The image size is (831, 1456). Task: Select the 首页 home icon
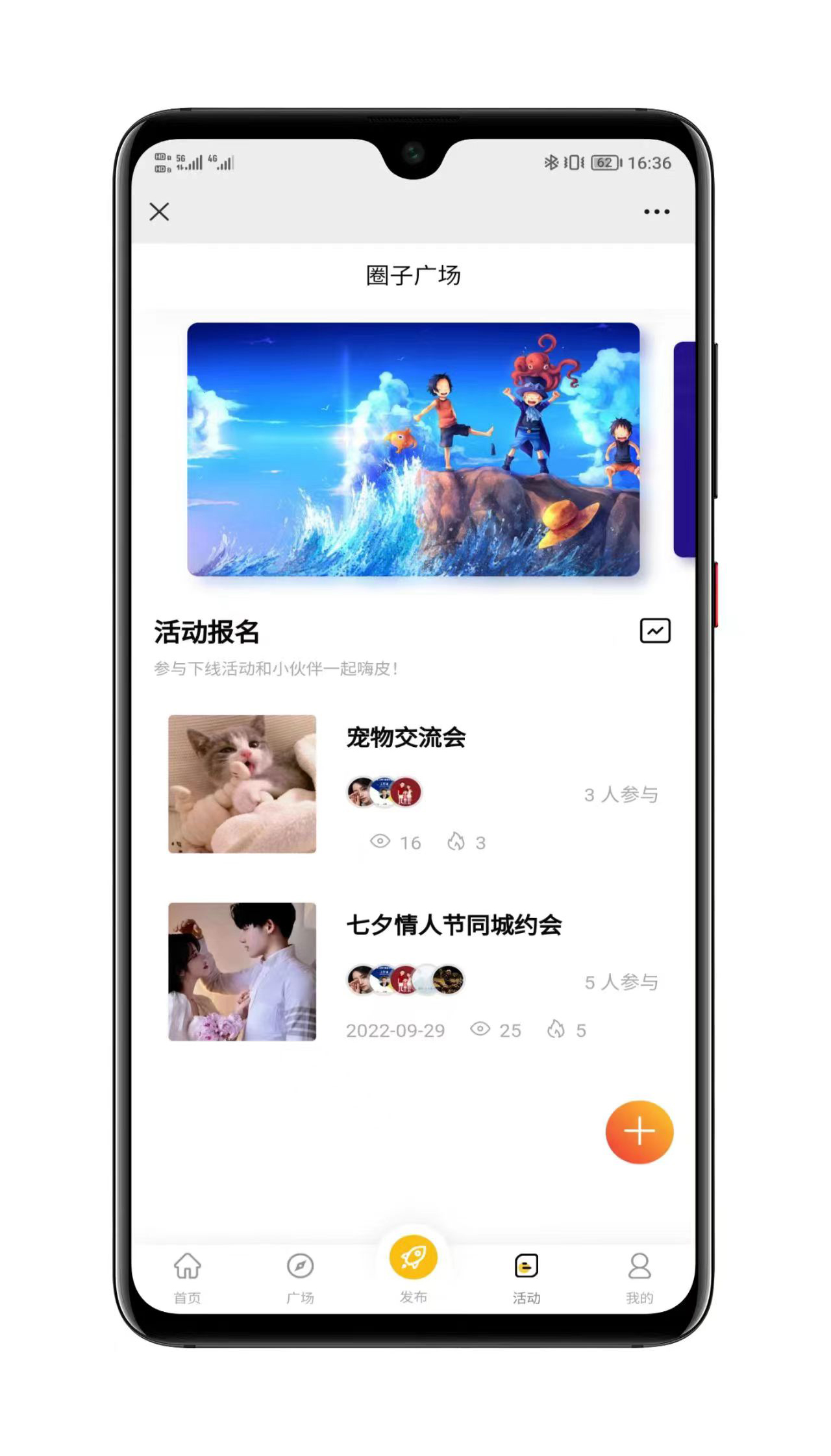187,1267
